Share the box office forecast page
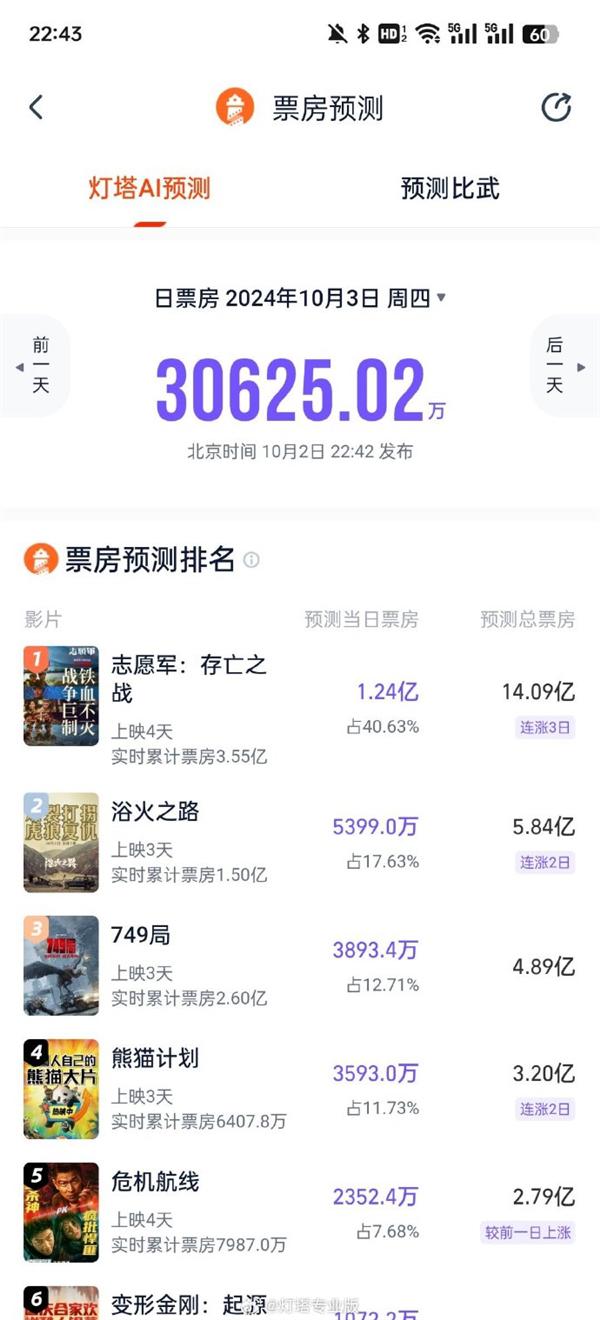 click(x=556, y=108)
